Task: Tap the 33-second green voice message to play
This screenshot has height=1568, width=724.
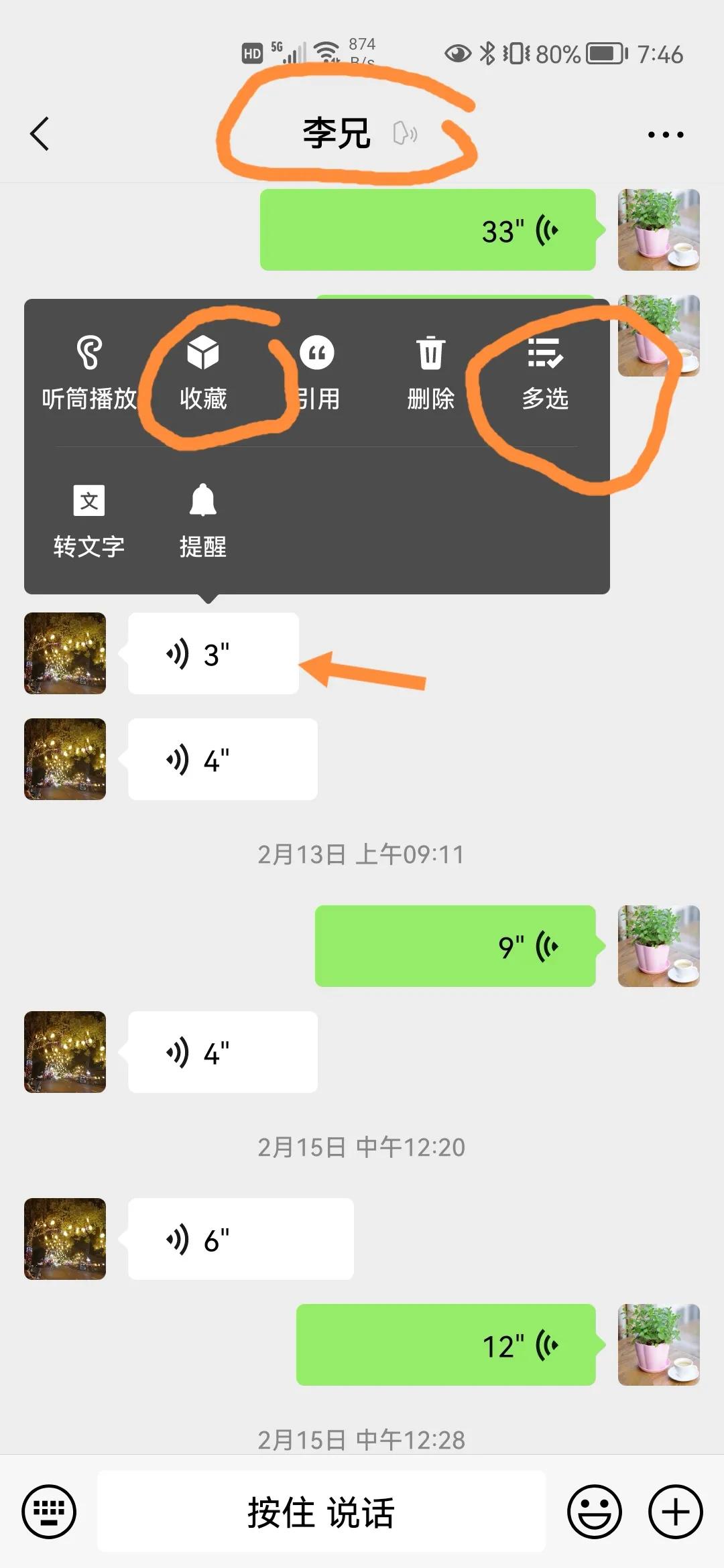Action: (429, 230)
